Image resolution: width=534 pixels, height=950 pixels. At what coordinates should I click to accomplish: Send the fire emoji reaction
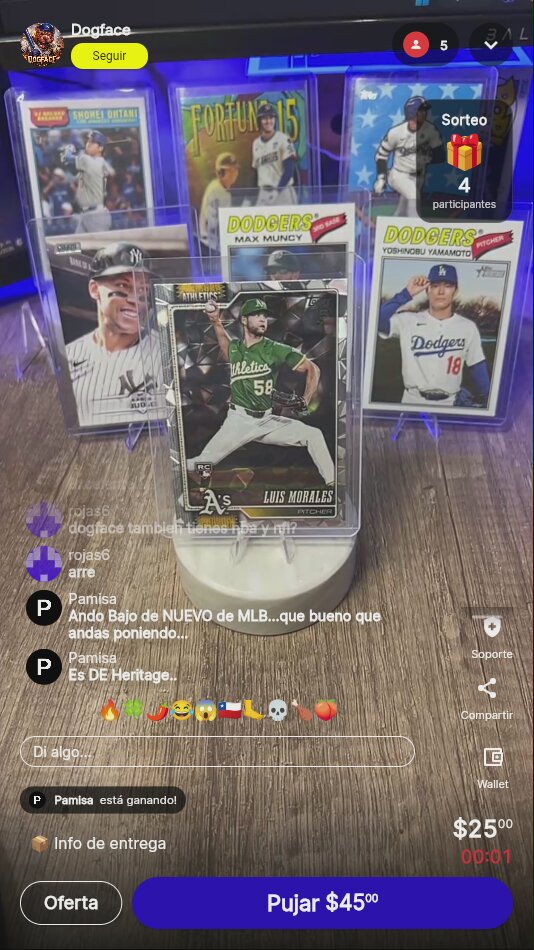pos(110,710)
